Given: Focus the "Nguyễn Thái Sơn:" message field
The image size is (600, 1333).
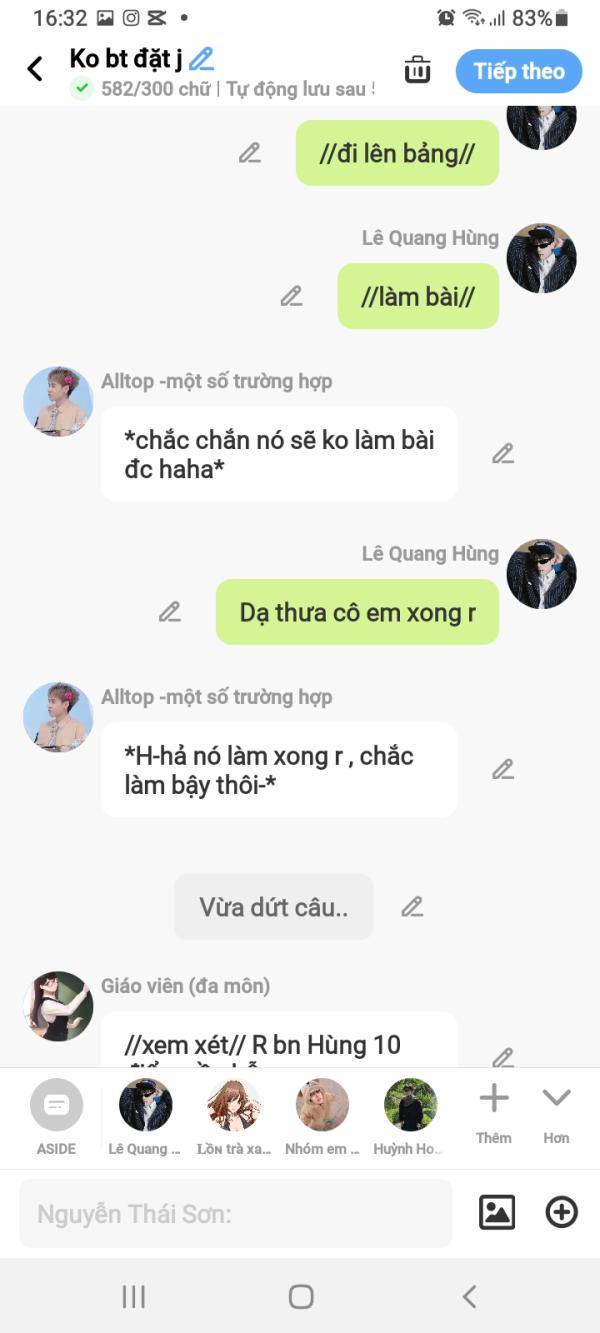Looking at the screenshot, I should pos(235,1214).
